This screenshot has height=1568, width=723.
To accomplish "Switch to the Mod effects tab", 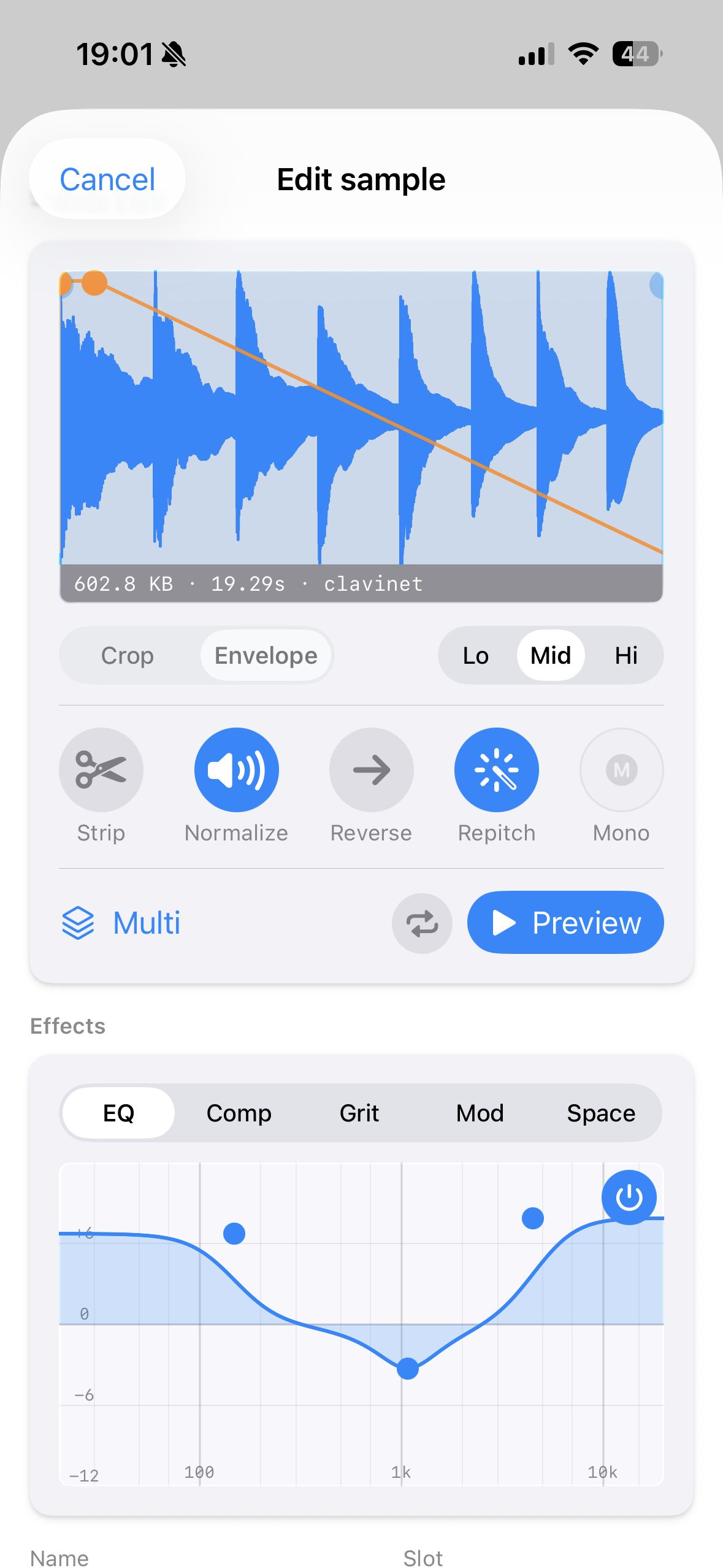I will 480,1113.
